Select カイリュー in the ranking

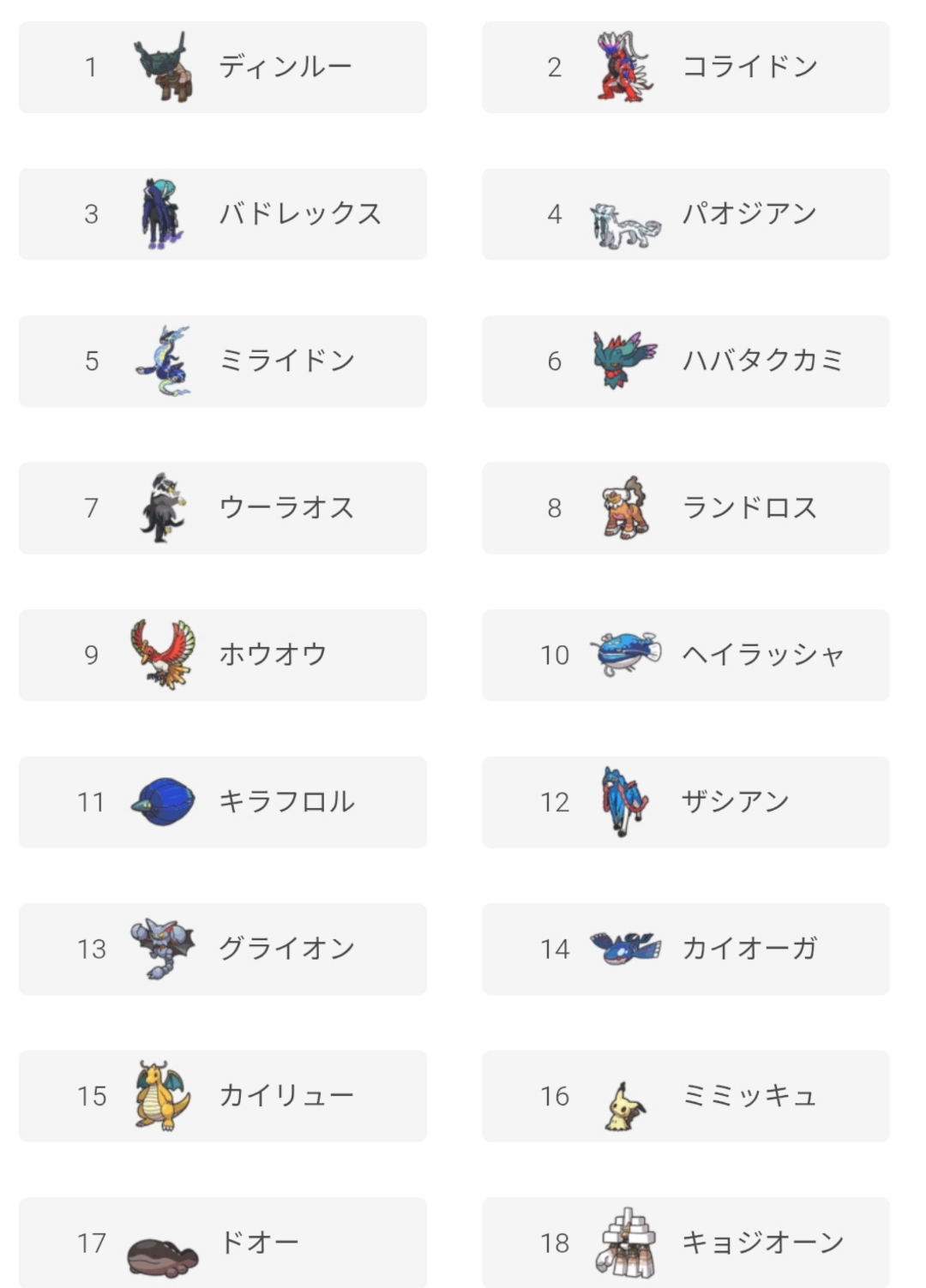(x=223, y=1096)
